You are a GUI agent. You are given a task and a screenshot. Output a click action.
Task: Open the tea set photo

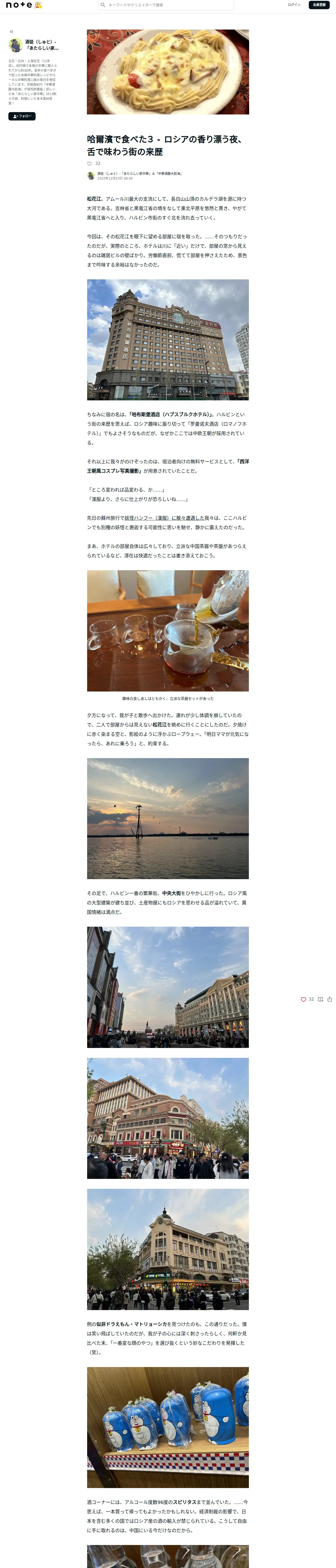(x=168, y=631)
